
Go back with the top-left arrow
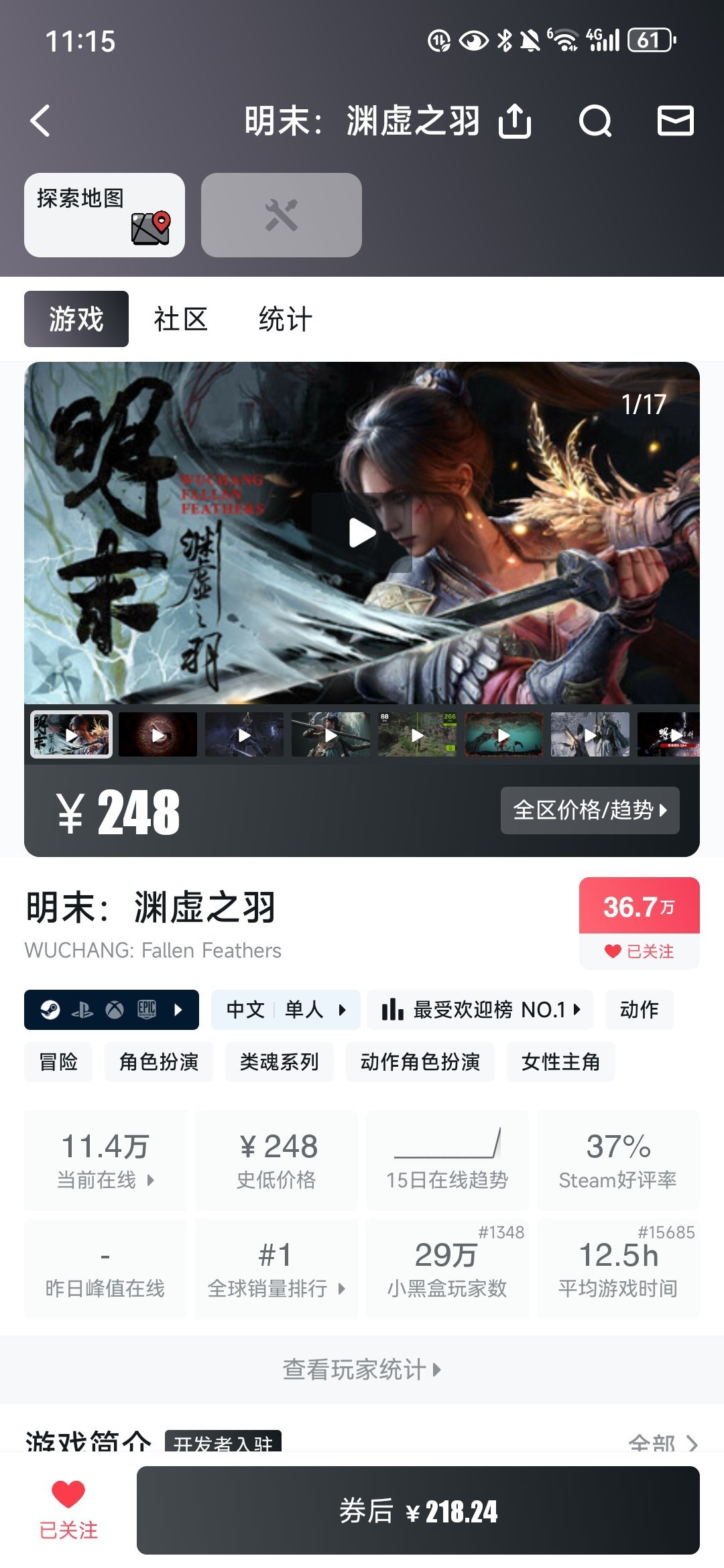[x=41, y=121]
